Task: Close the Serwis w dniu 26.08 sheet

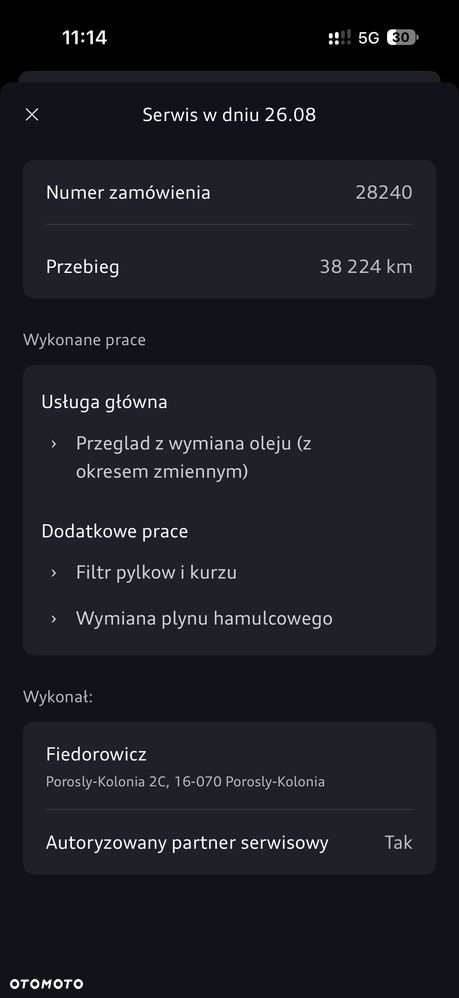Action: pyautogui.click(x=32, y=115)
